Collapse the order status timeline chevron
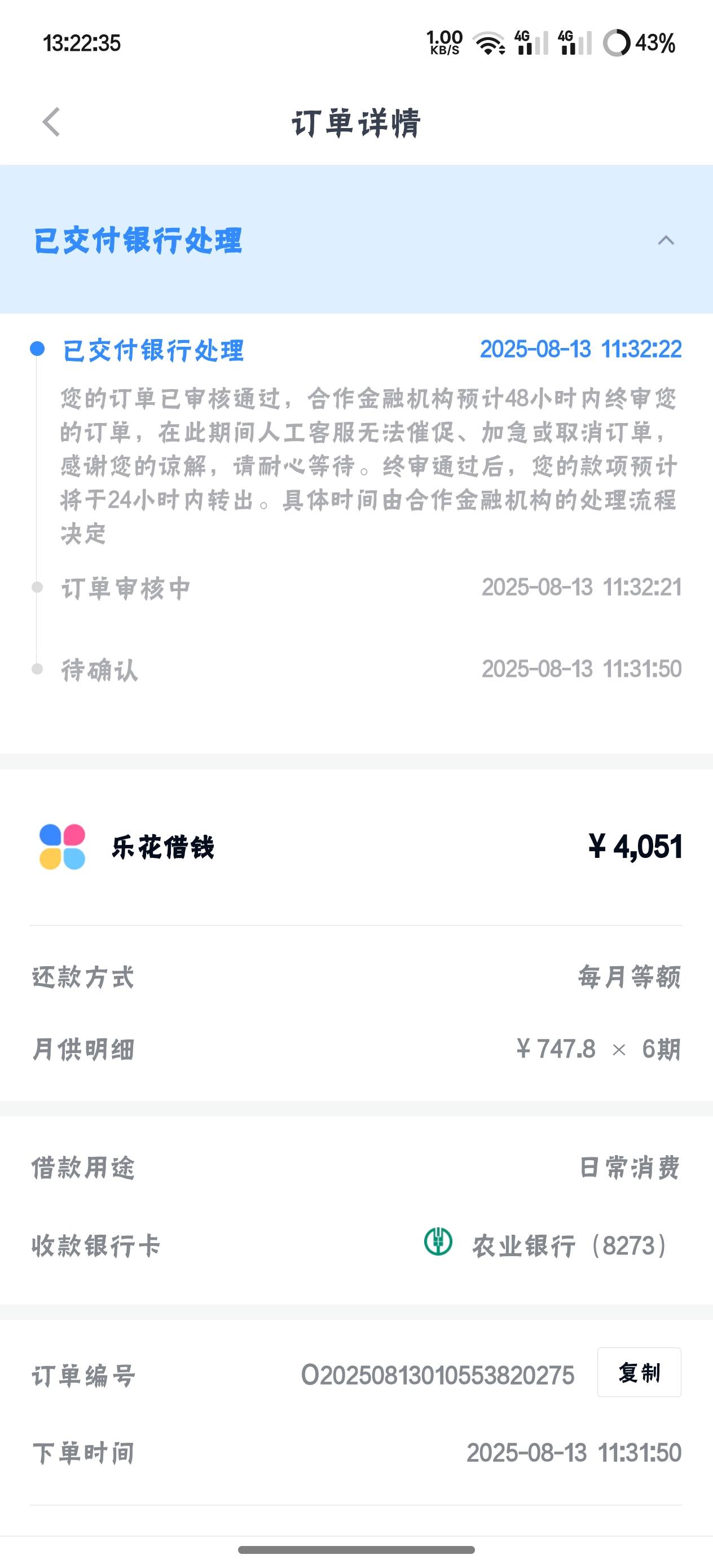Screen dimensions: 713x1568 point(666,240)
